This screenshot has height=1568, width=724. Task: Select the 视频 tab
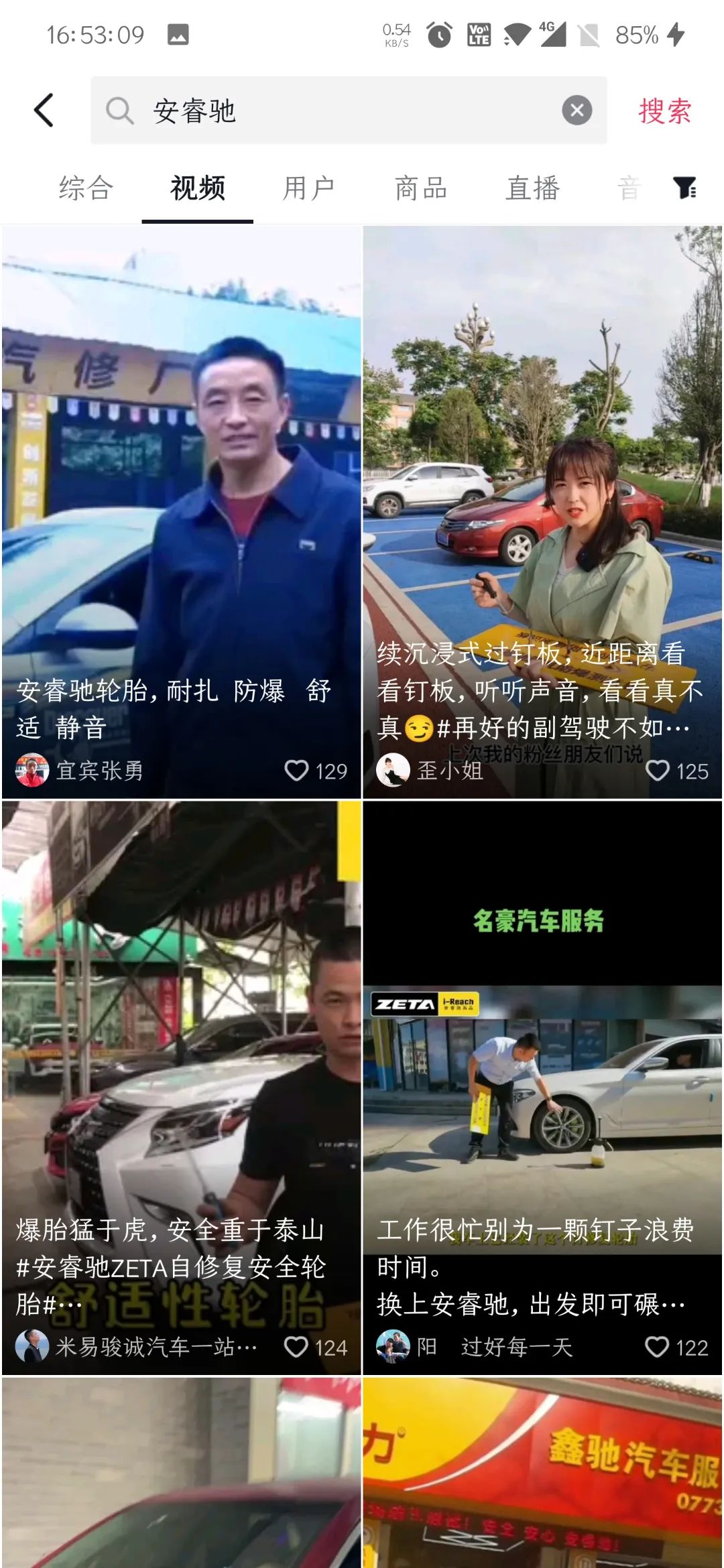coord(198,188)
